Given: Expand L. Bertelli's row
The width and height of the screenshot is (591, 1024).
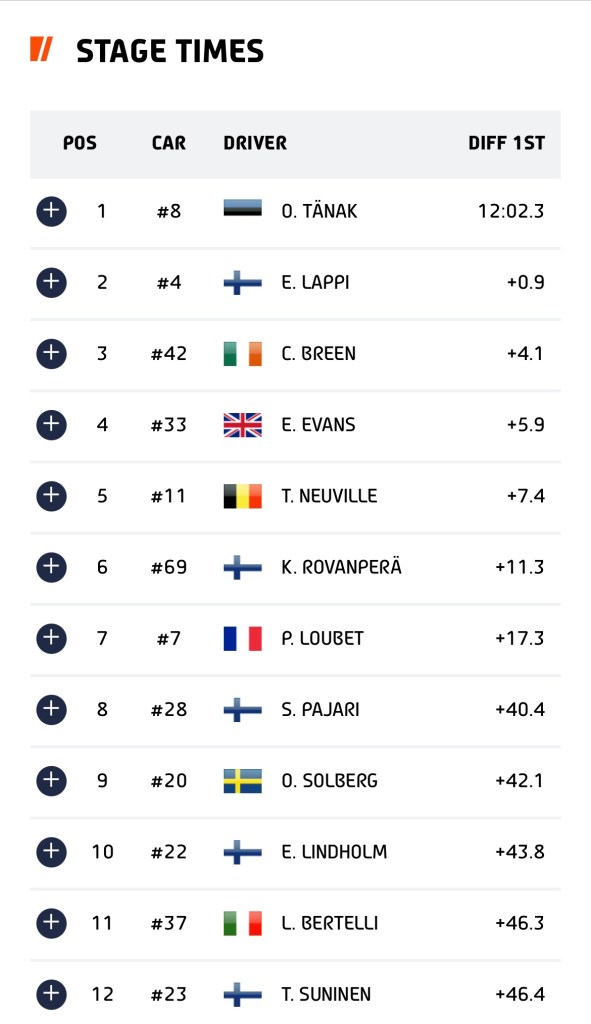Looking at the screenshot, I should pos(52,923).
